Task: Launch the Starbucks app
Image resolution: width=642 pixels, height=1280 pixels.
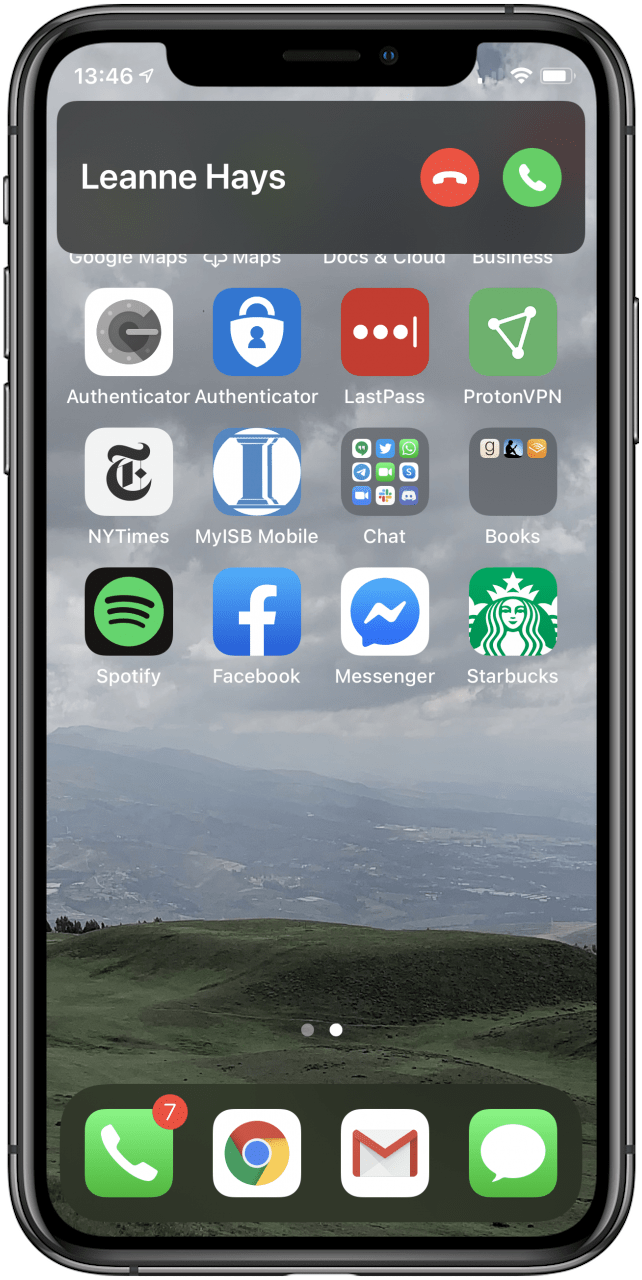Action: [513, 612]
